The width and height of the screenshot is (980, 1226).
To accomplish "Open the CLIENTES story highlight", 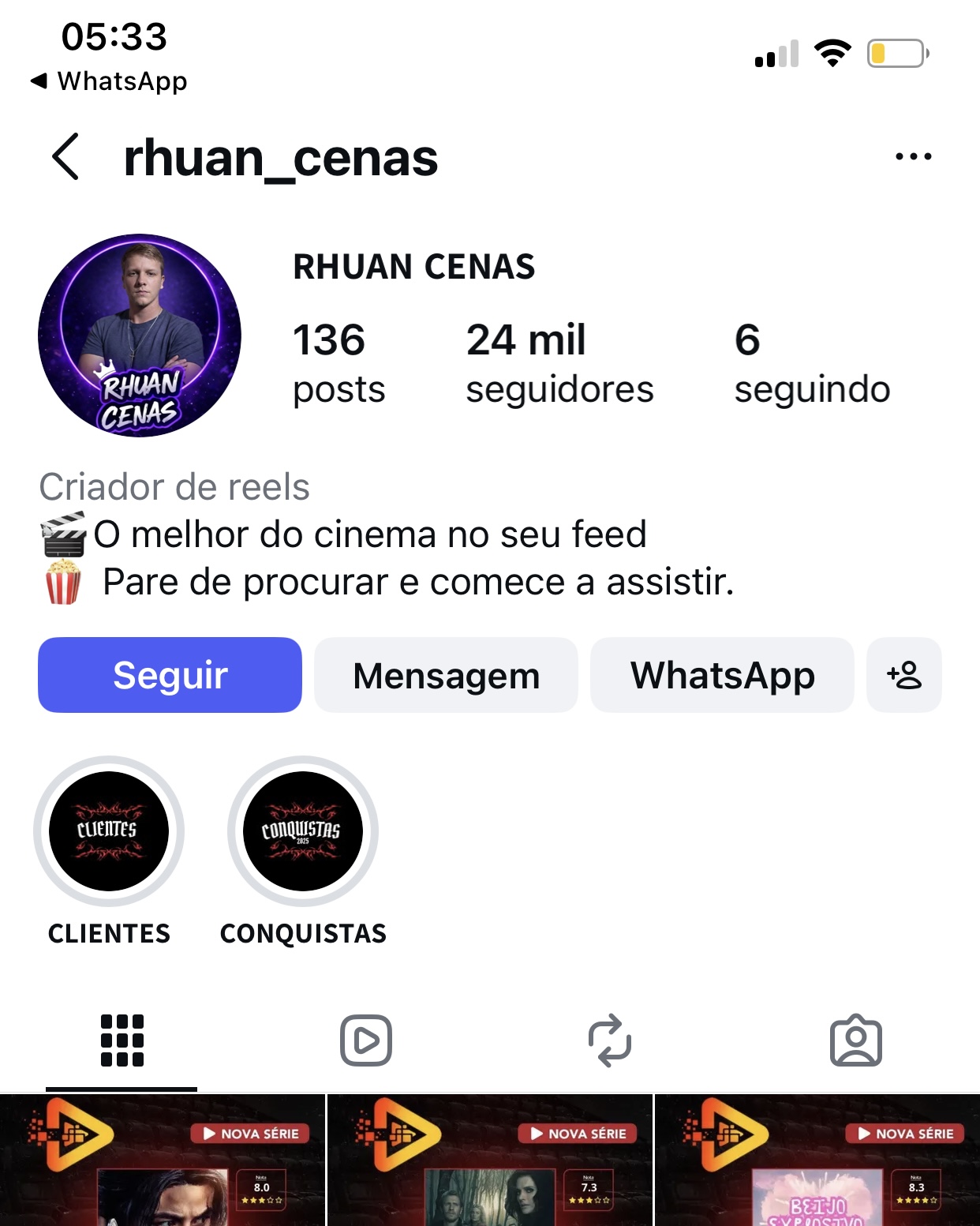I will 108,831.
